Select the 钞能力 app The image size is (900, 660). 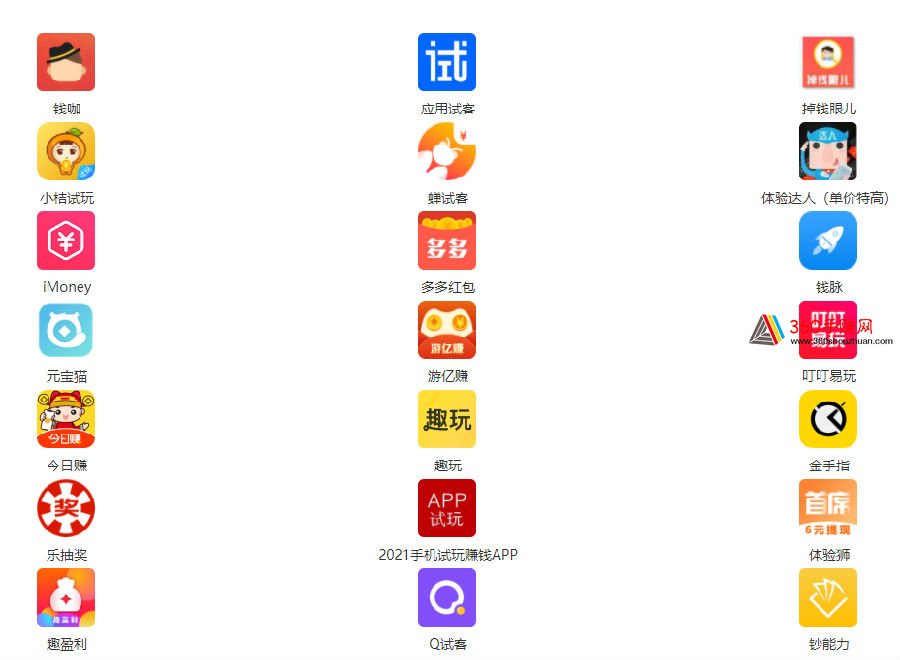click(x=828, y=597)
